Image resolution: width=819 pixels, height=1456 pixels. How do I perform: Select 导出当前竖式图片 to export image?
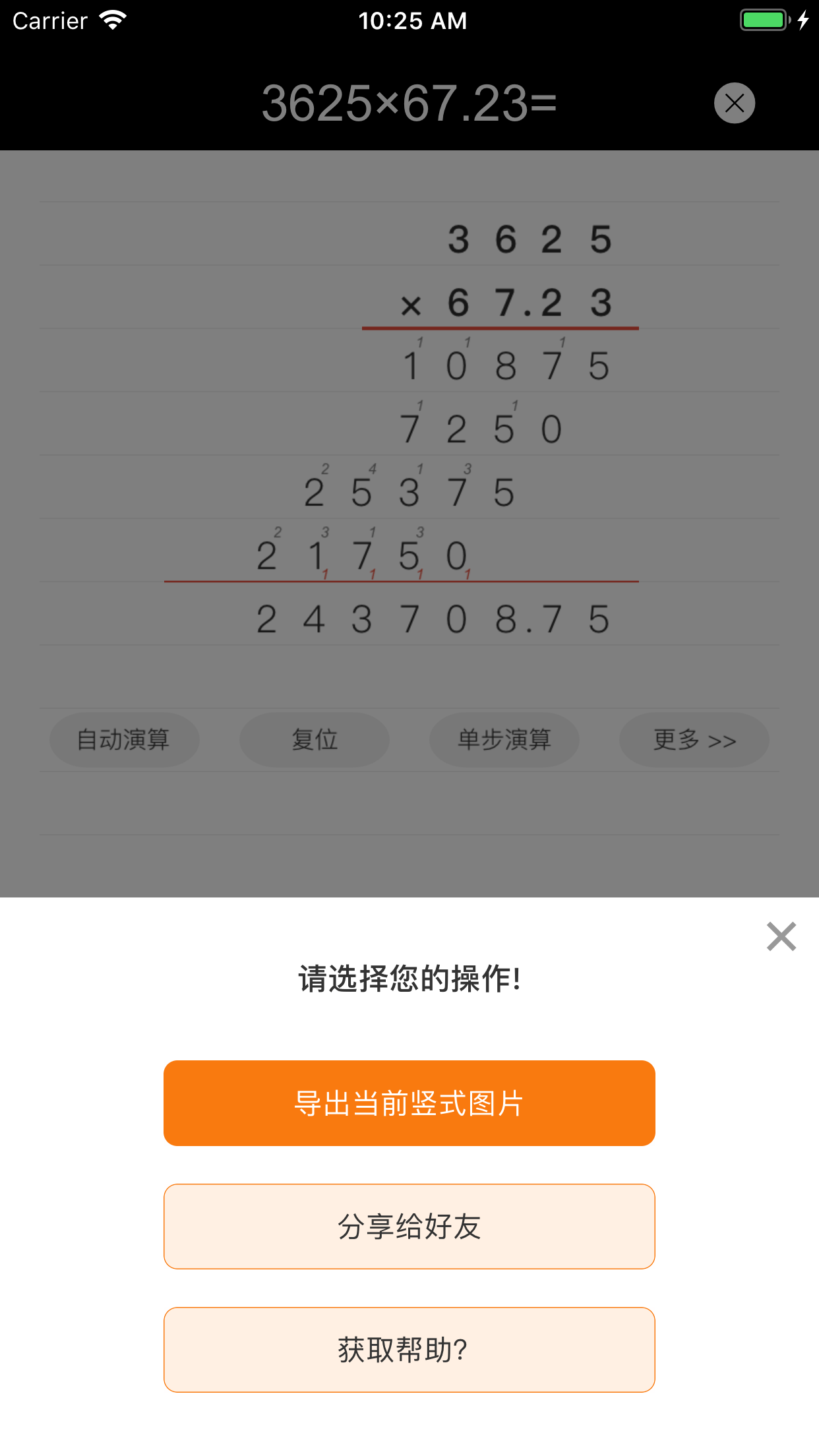(x=409, y=1103)
